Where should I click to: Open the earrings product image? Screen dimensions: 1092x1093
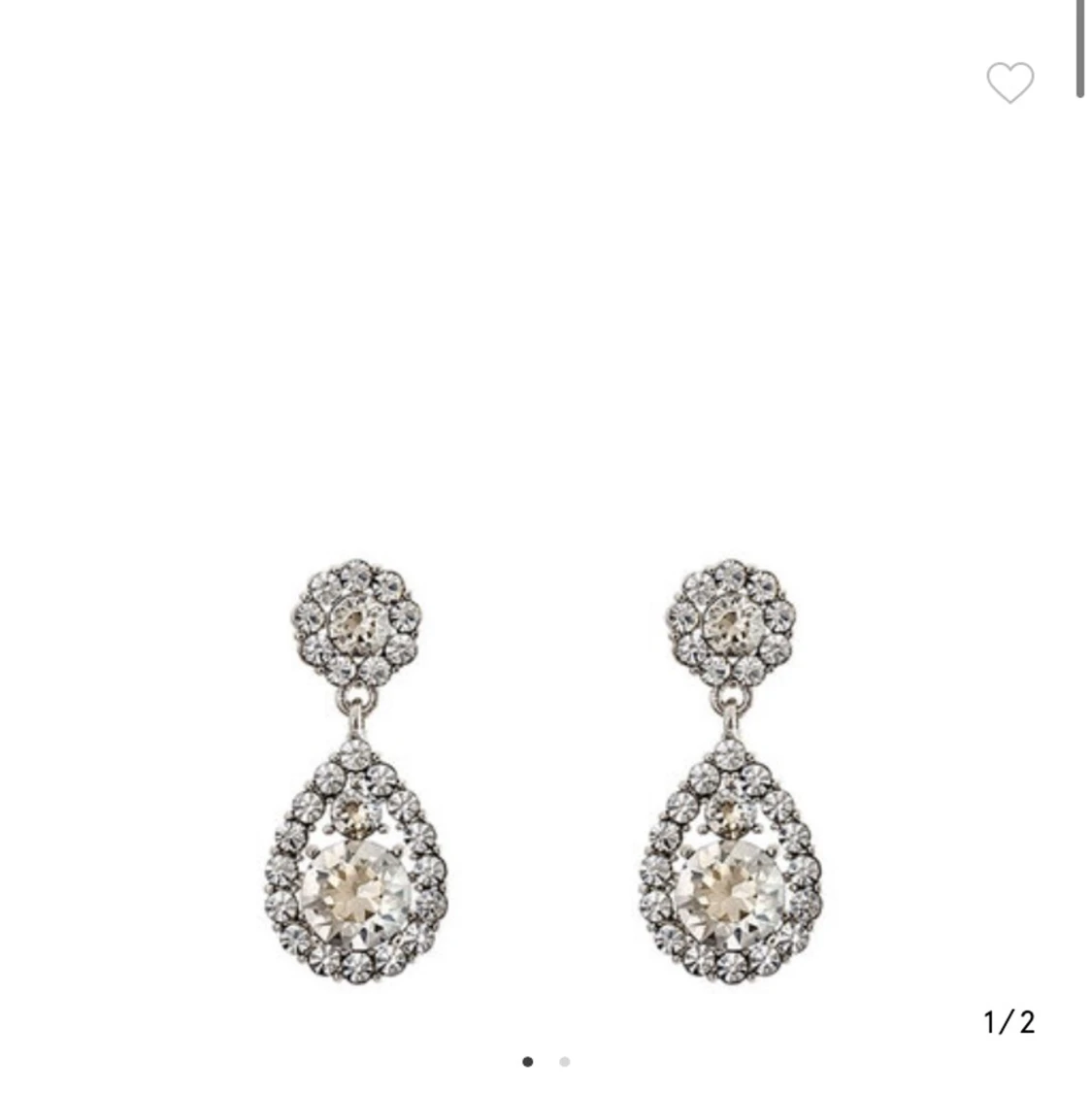(546, 767)
